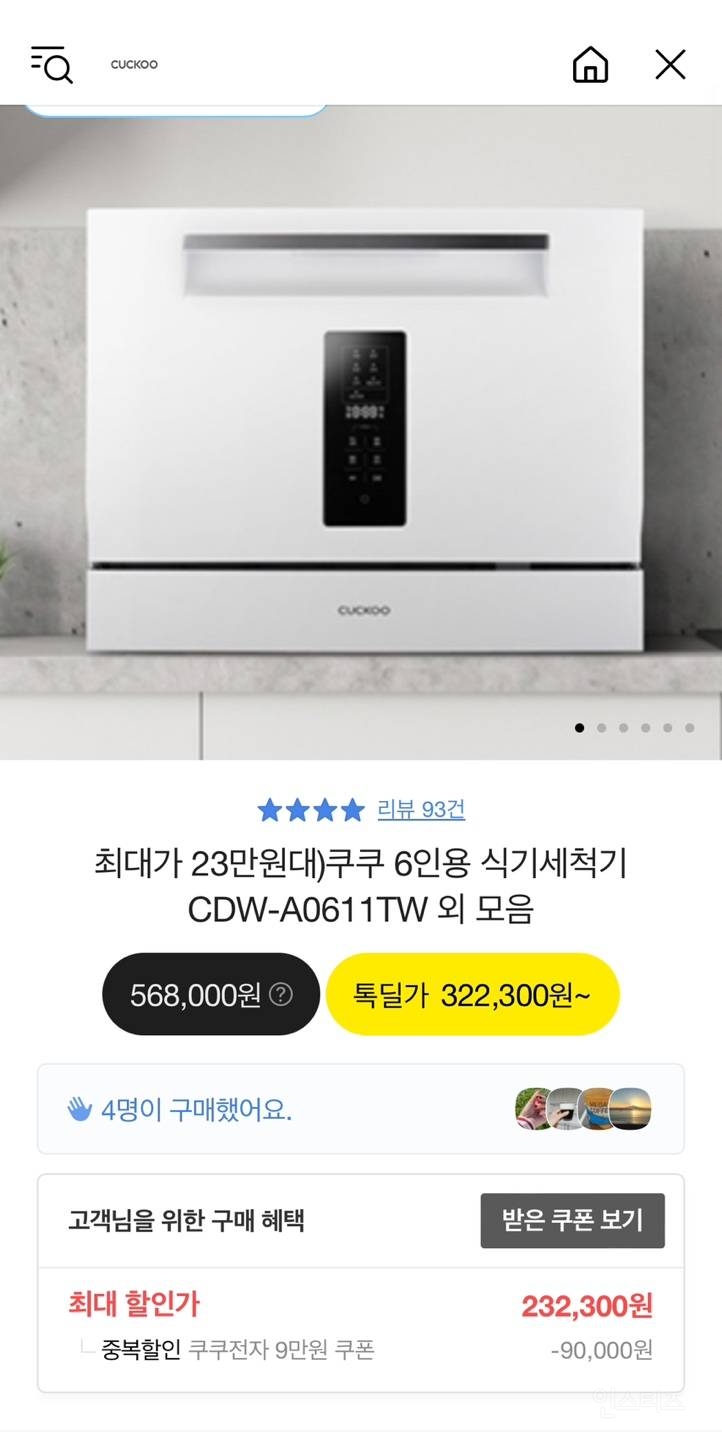Screen dimensions: 722x1440
Task: Open the CUCKOO store label
Action: [x=134, y=64]
